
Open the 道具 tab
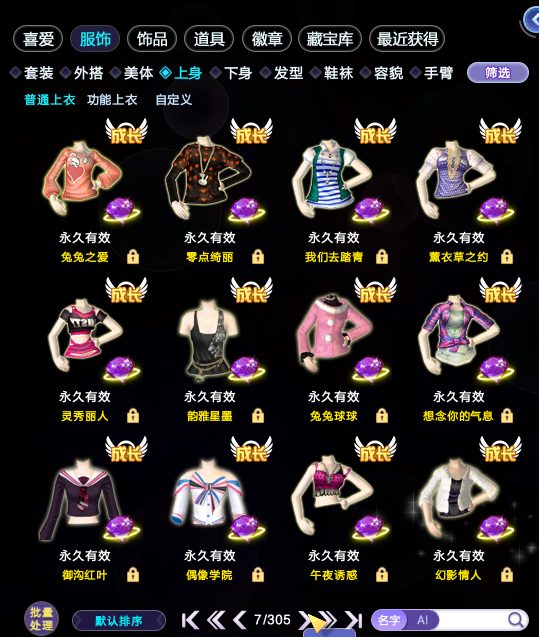(209, 39)
